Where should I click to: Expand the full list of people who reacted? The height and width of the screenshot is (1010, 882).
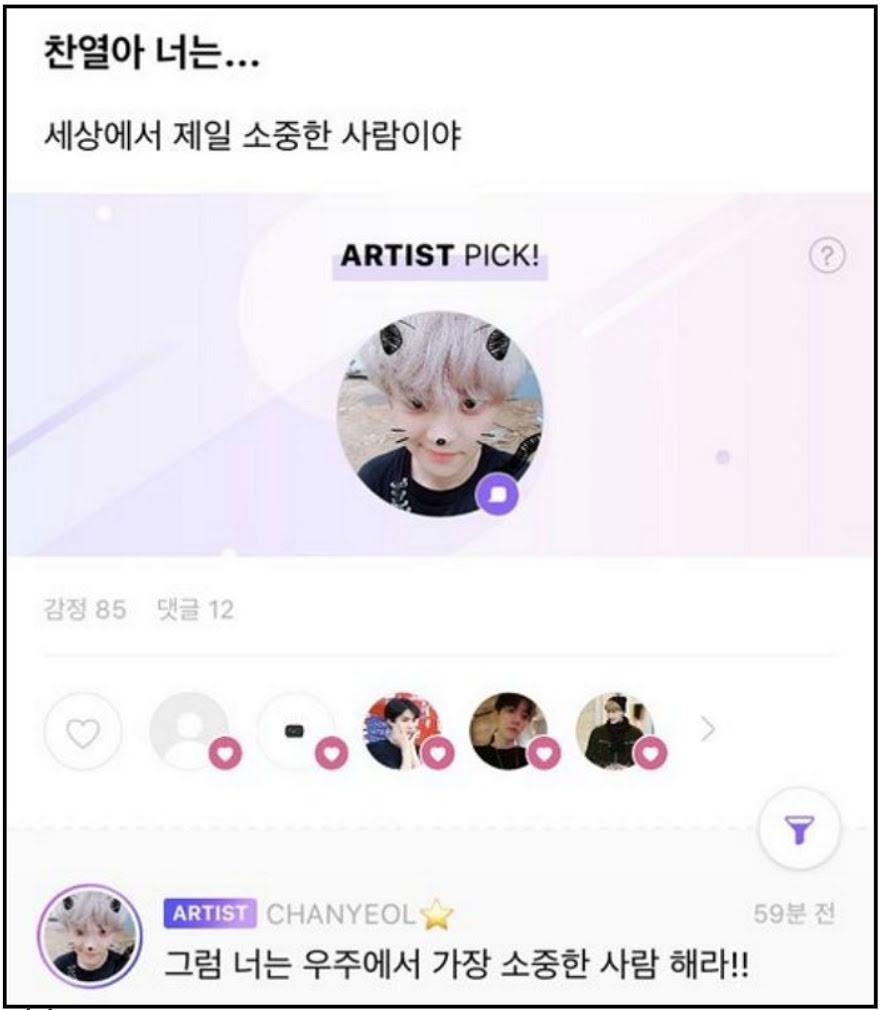point(708,731)
